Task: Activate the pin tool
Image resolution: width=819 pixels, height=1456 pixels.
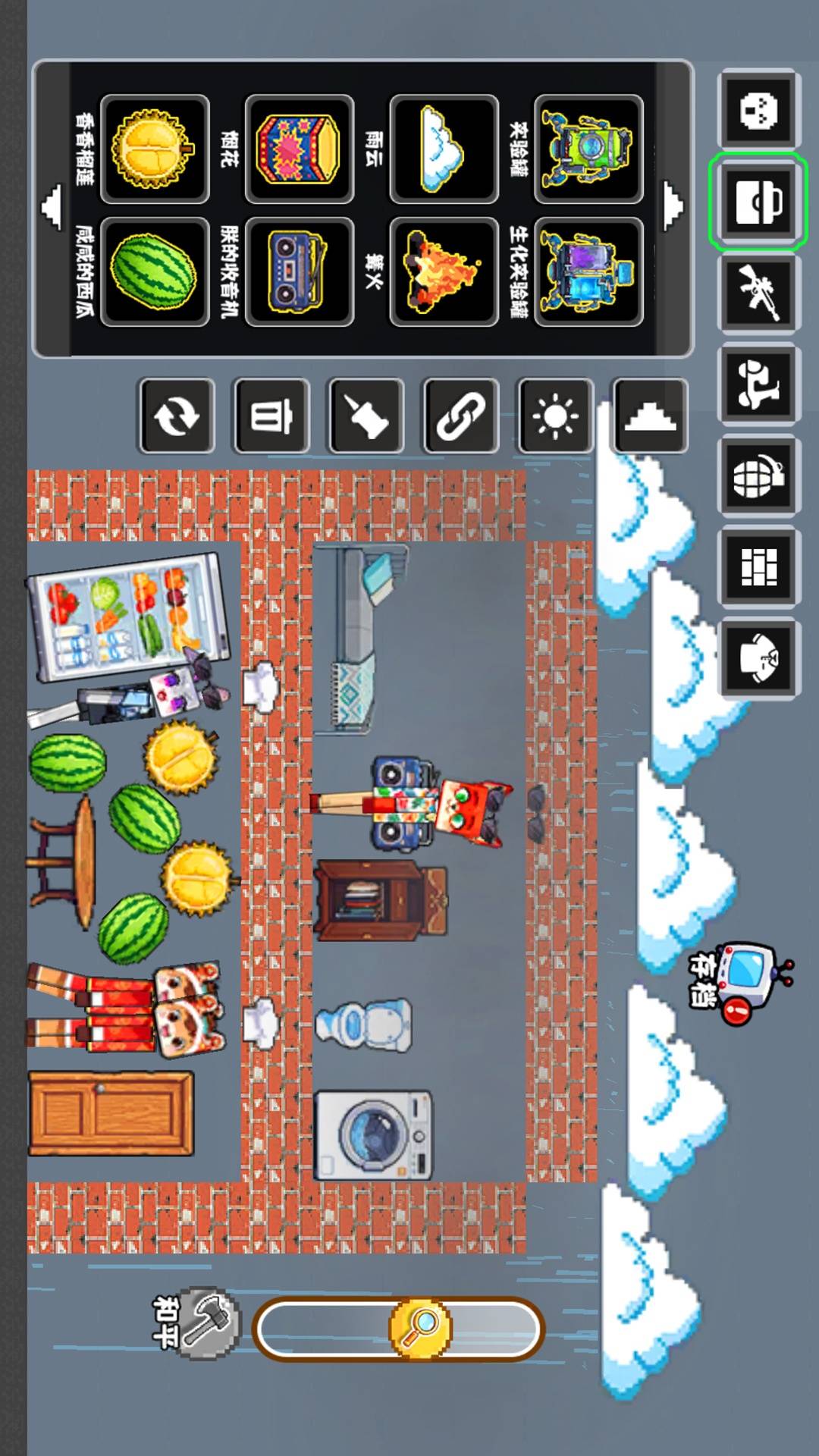Action: pos(366,416)
